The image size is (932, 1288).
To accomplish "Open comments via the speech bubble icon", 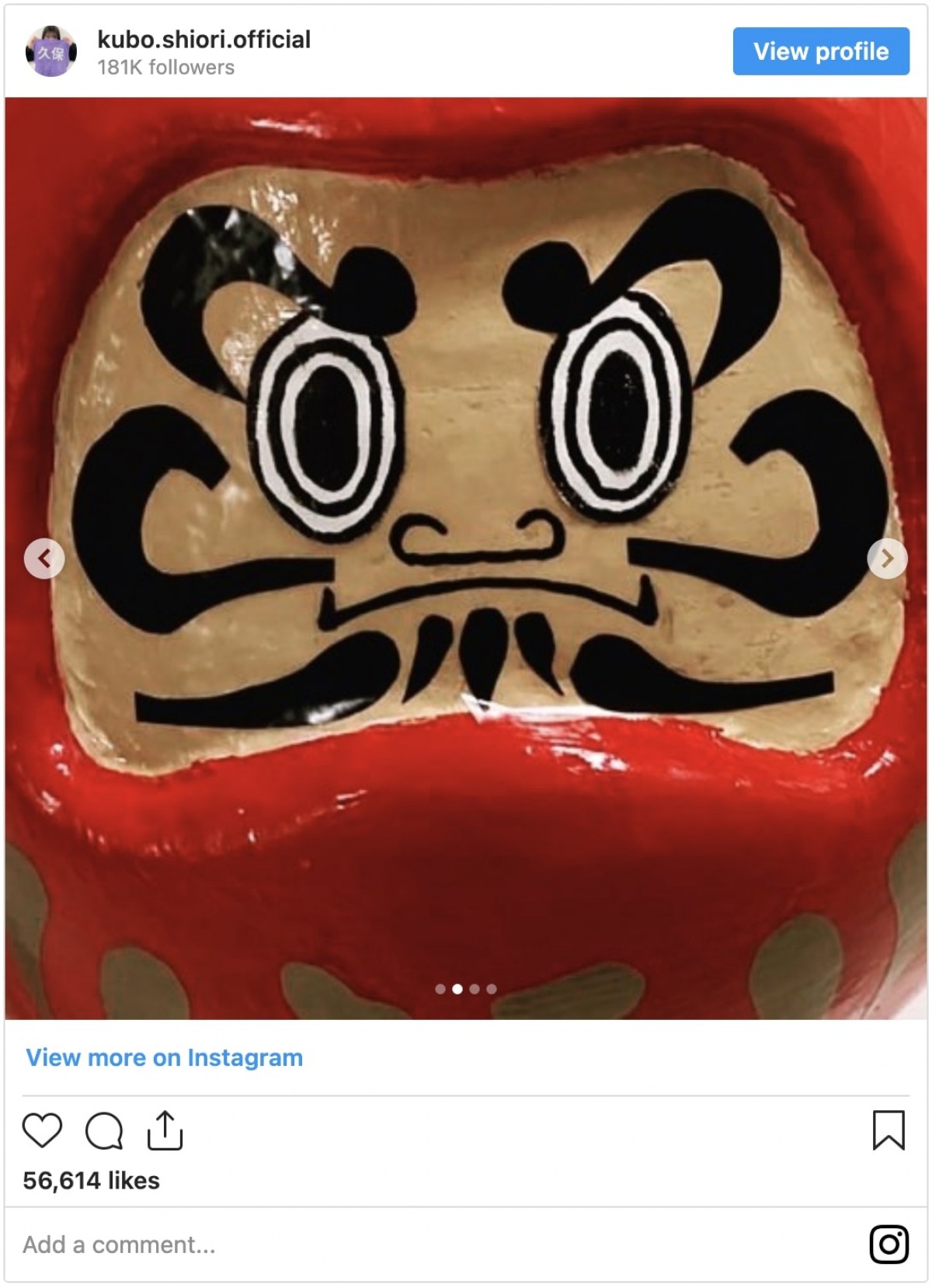I will (x=104, y=1130).
